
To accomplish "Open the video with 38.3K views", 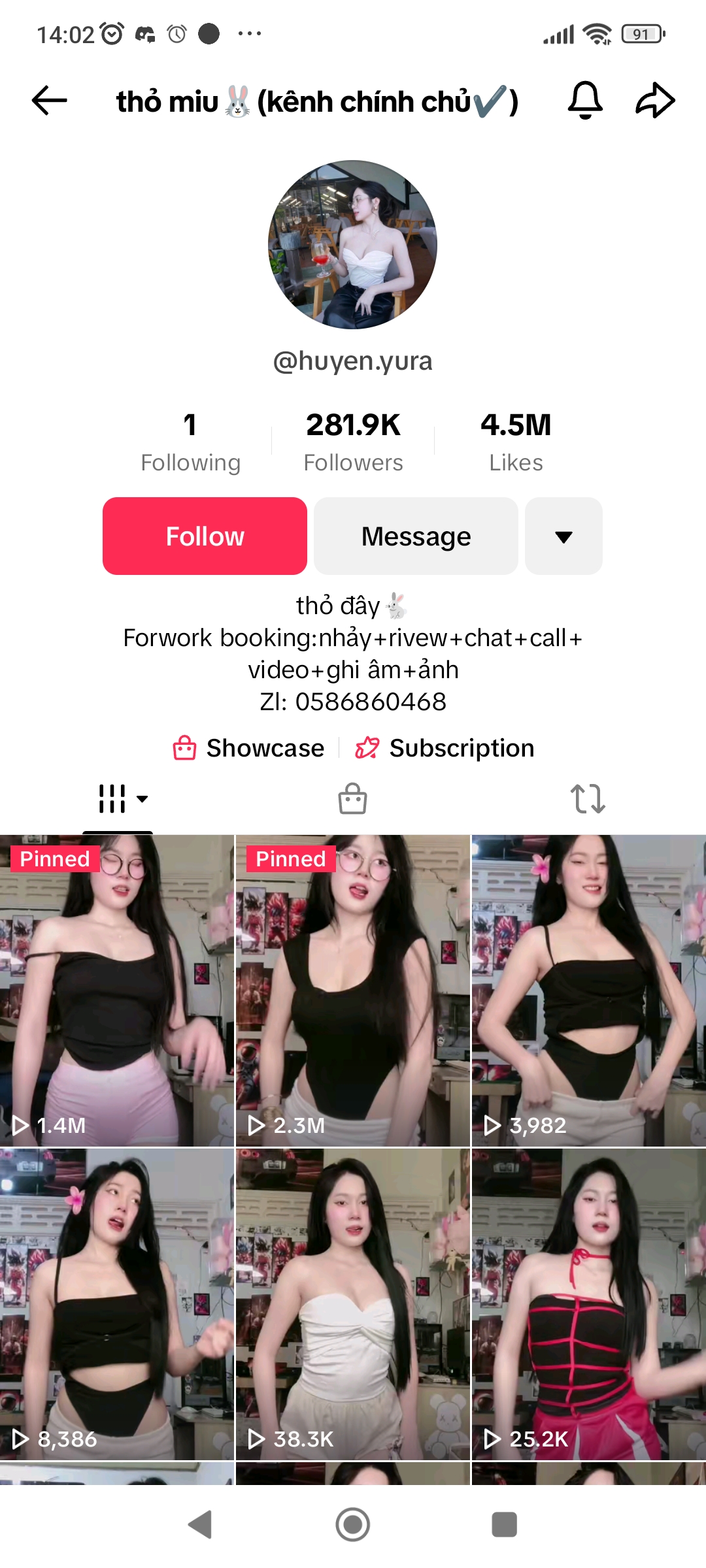I will pyautogui.click(x=353, y=1303).
